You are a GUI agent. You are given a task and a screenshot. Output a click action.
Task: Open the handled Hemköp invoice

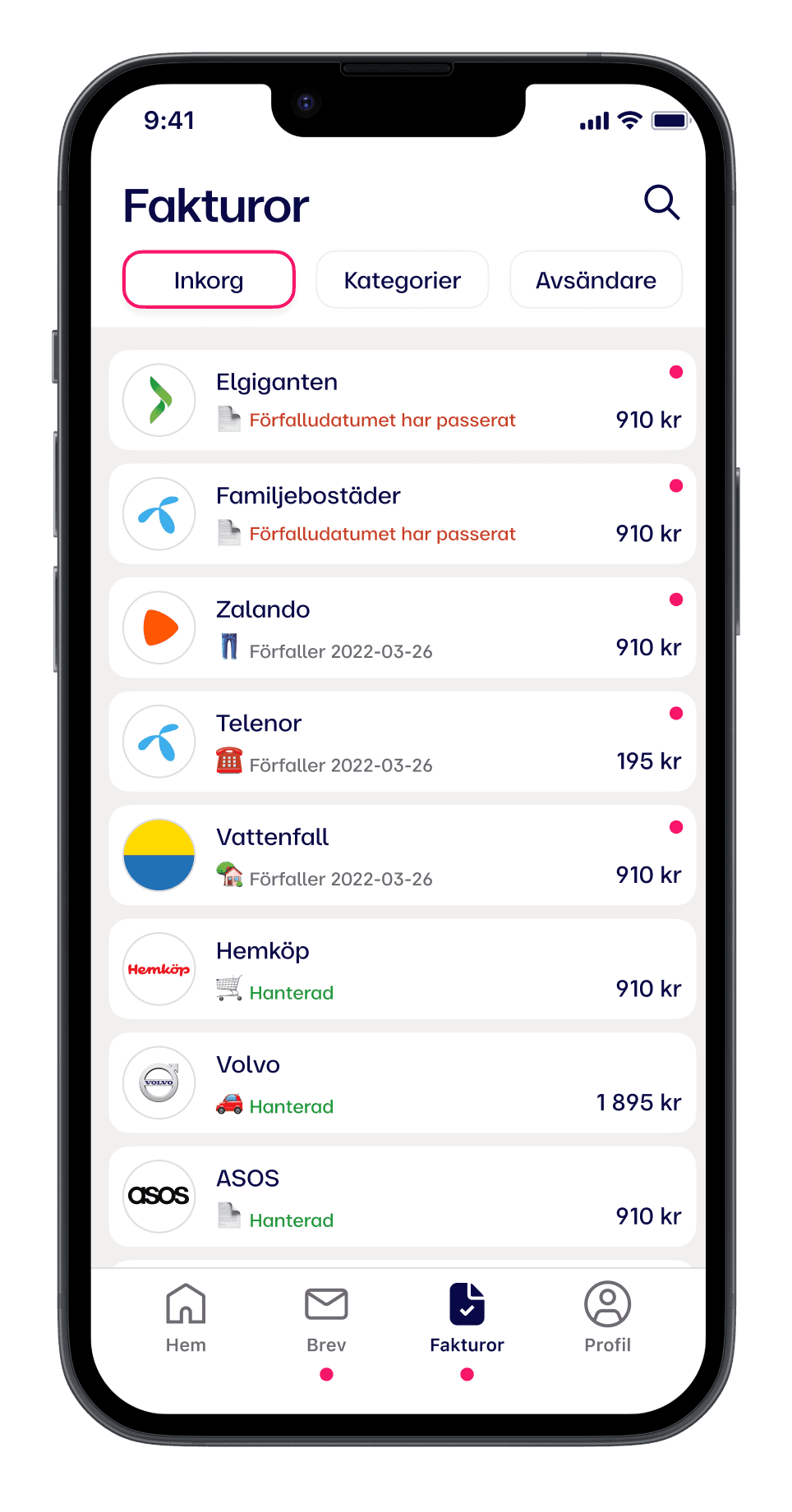(402, 969)
